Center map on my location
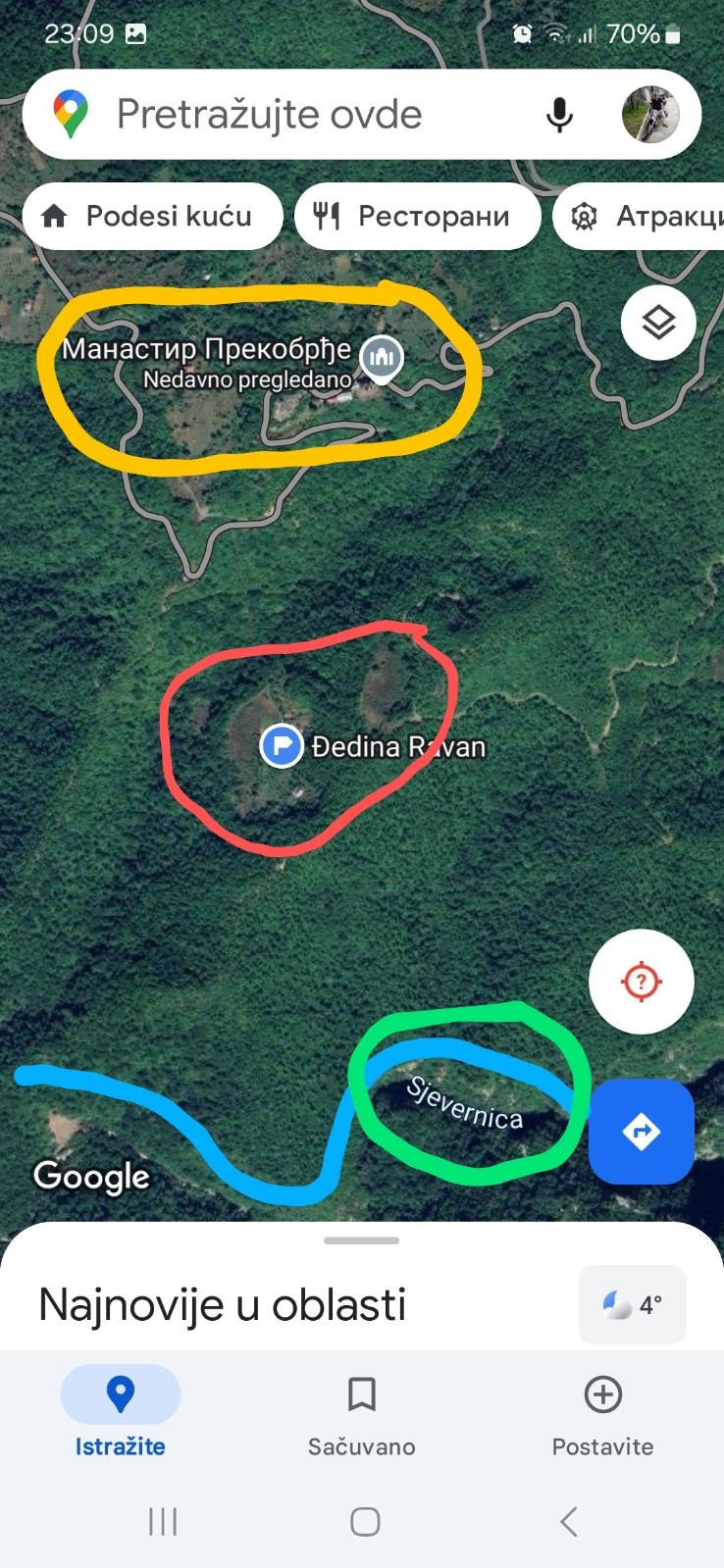The height and width of the screenshot is (1568, 724). point(642,981)
